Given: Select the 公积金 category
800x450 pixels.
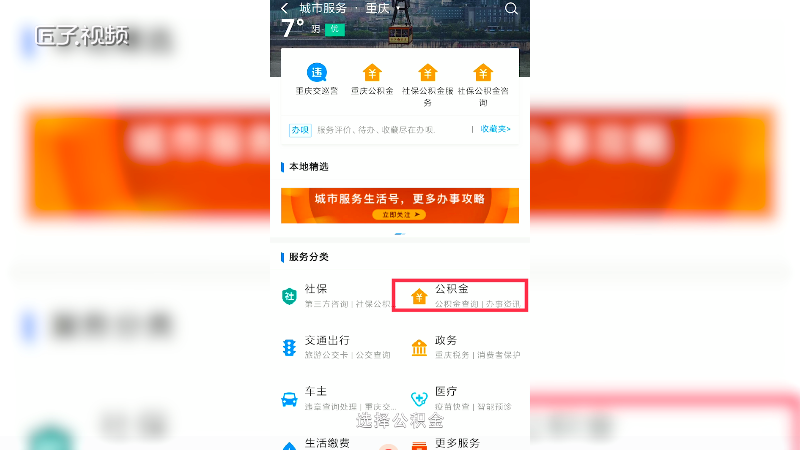Looking at the screenshot, I should click(x=460, y=295).
